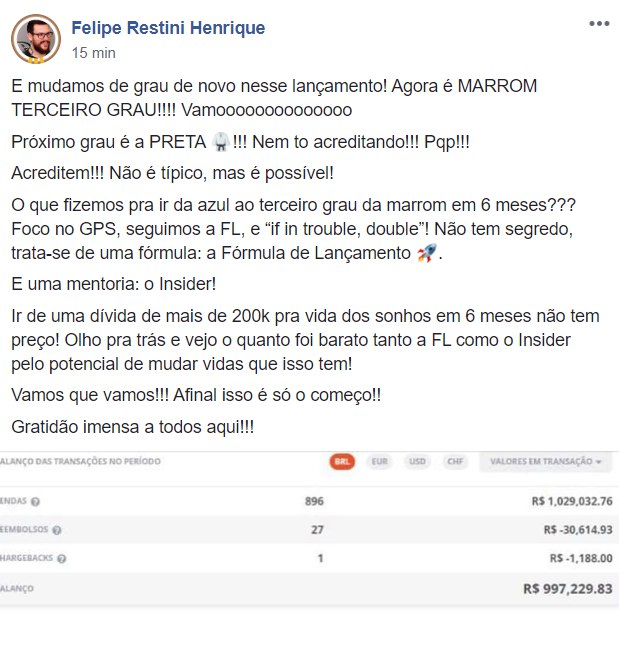Open Felipe Restini Henrique's profile name link

point(168,28)
